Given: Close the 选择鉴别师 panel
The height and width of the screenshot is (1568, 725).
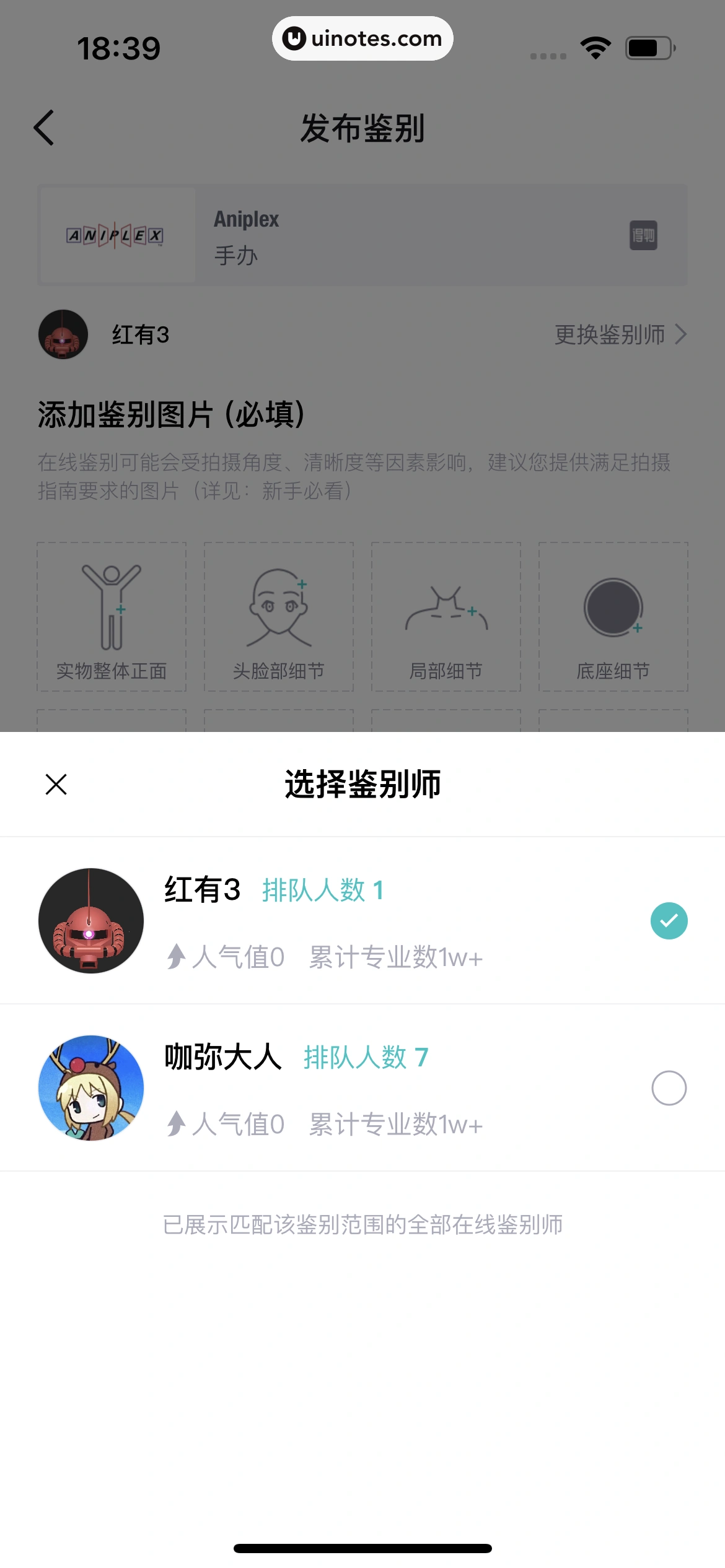Looking at the screenshot, I should pyautogui.click(x=55, y=785).
